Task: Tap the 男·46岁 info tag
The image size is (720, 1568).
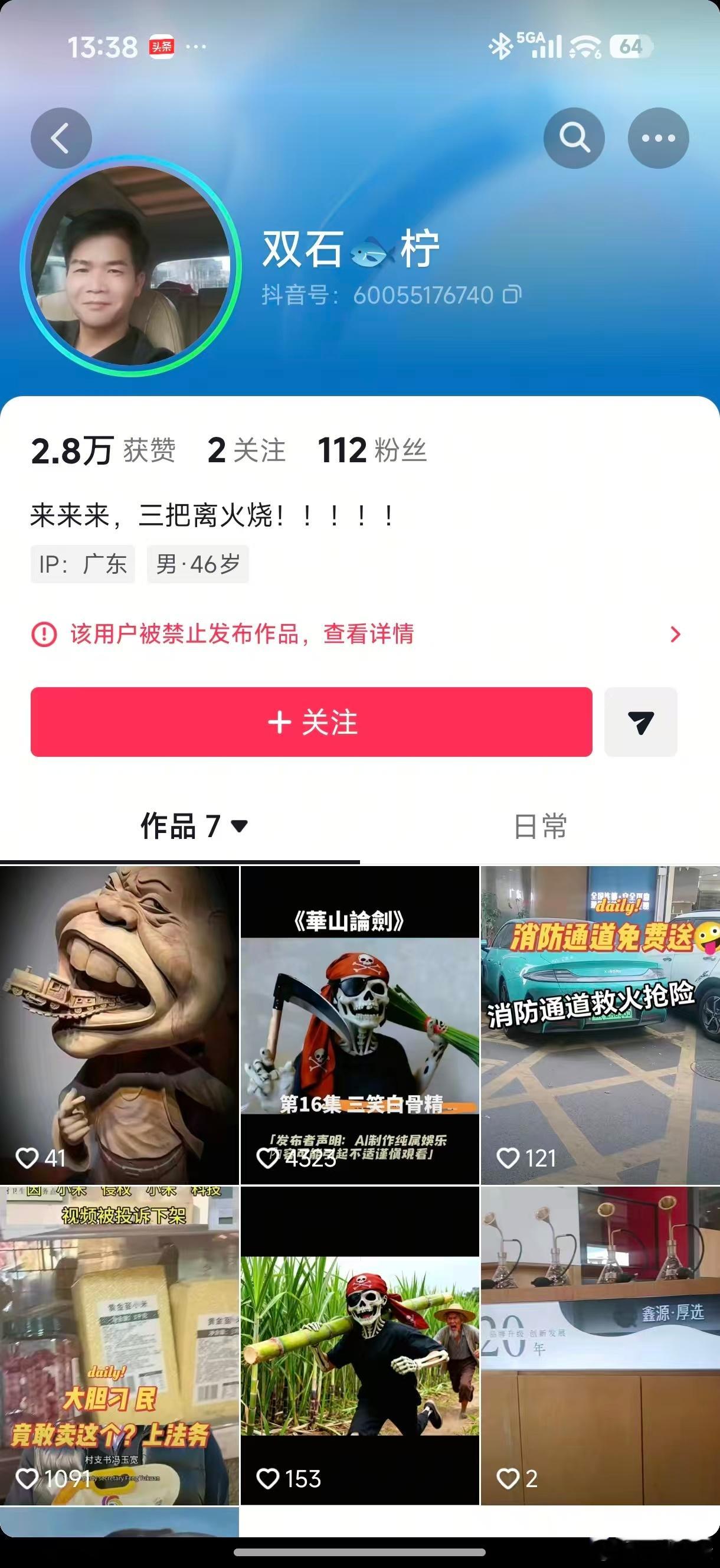Action: (197, 564)
